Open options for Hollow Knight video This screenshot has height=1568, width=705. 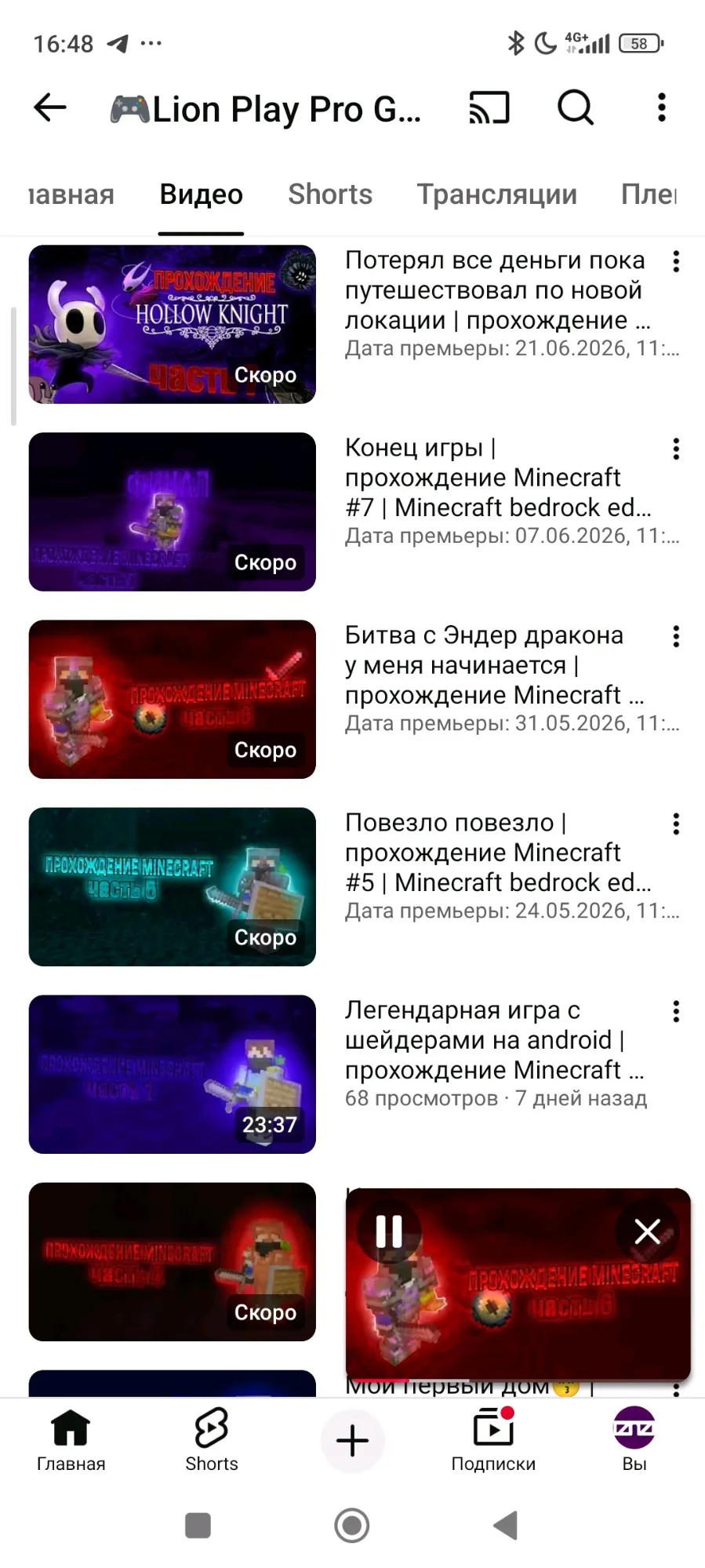pyautogui.click(x=676, y=262)
